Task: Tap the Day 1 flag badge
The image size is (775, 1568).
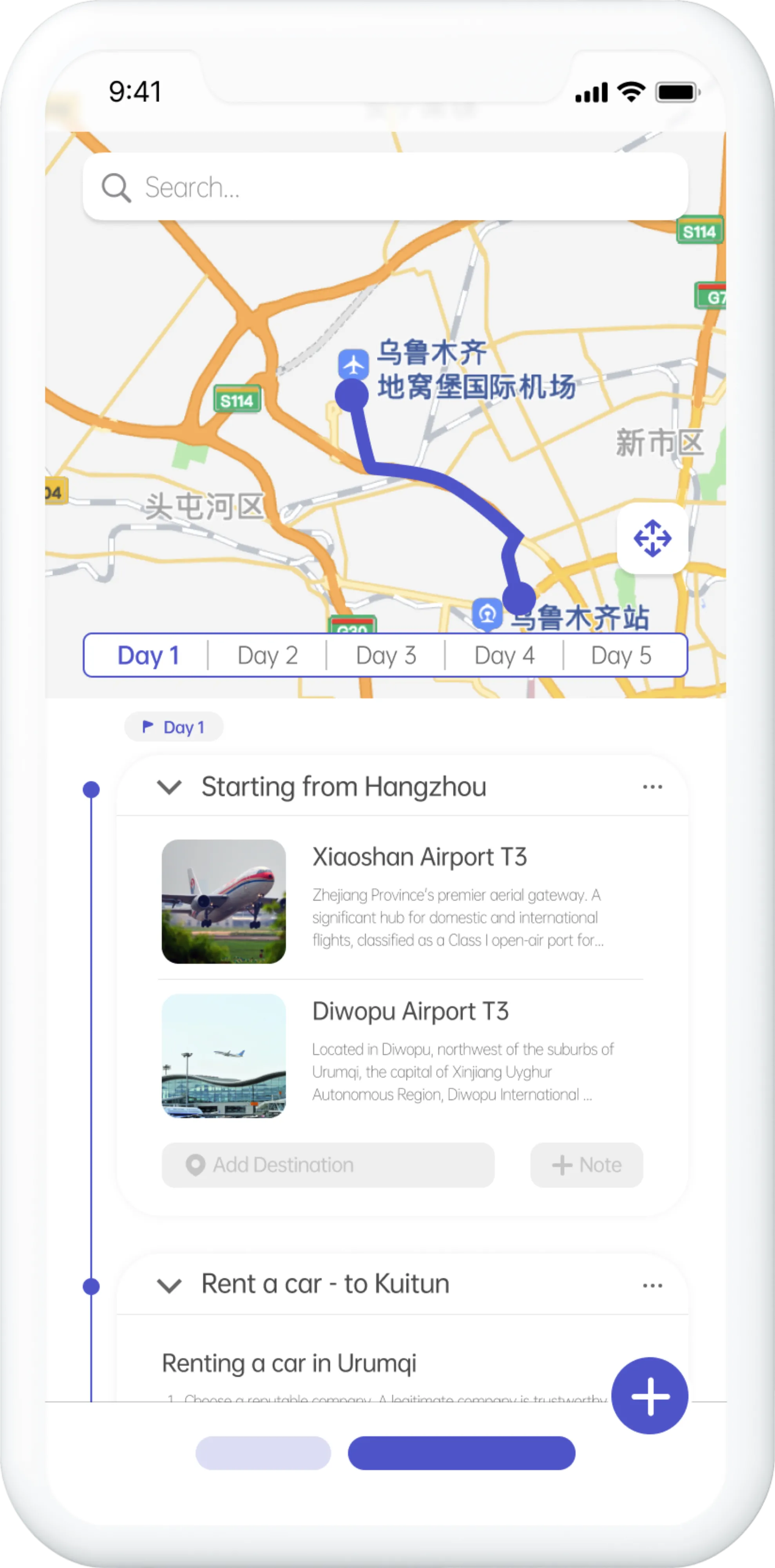Action: coord(173,726)
